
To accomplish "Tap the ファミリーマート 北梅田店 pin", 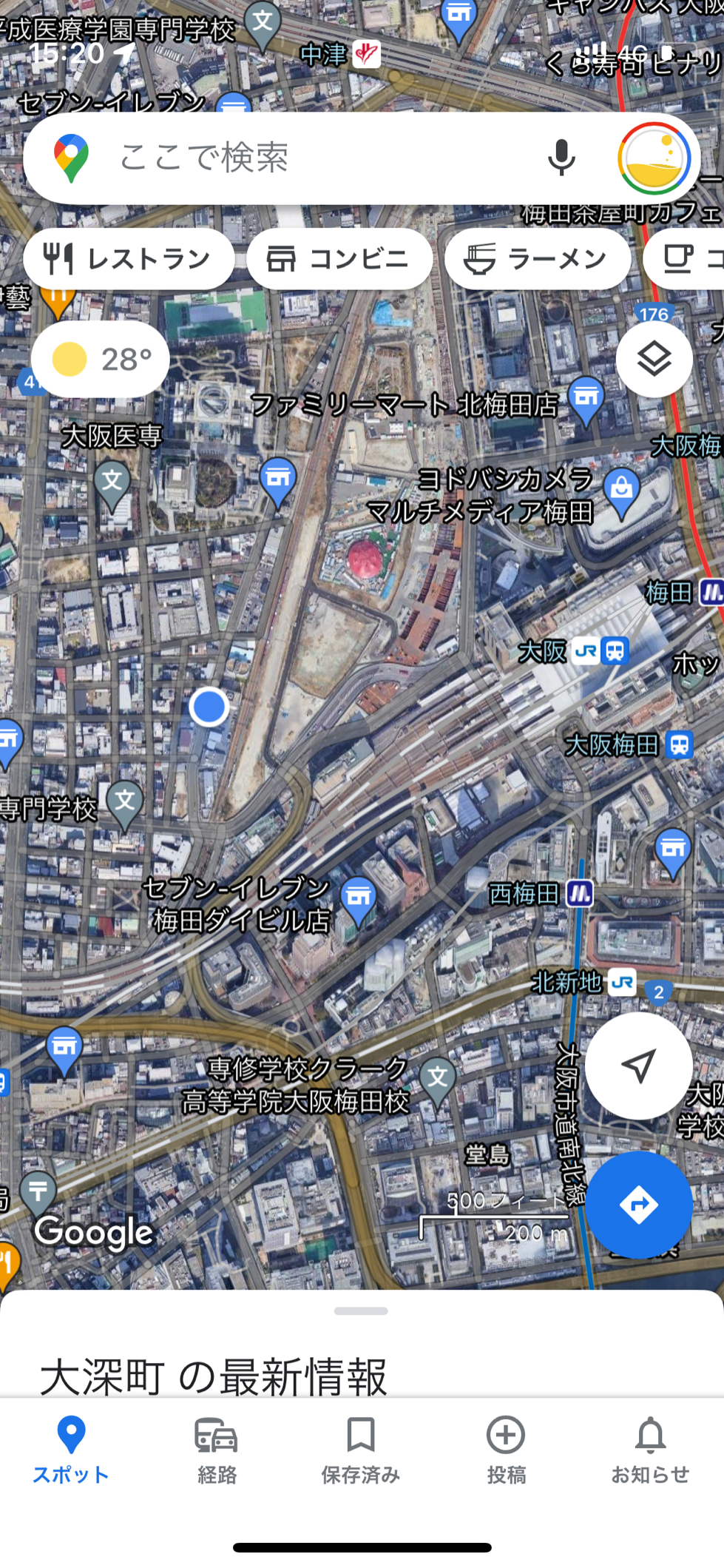I will click(x=586, y=400).
